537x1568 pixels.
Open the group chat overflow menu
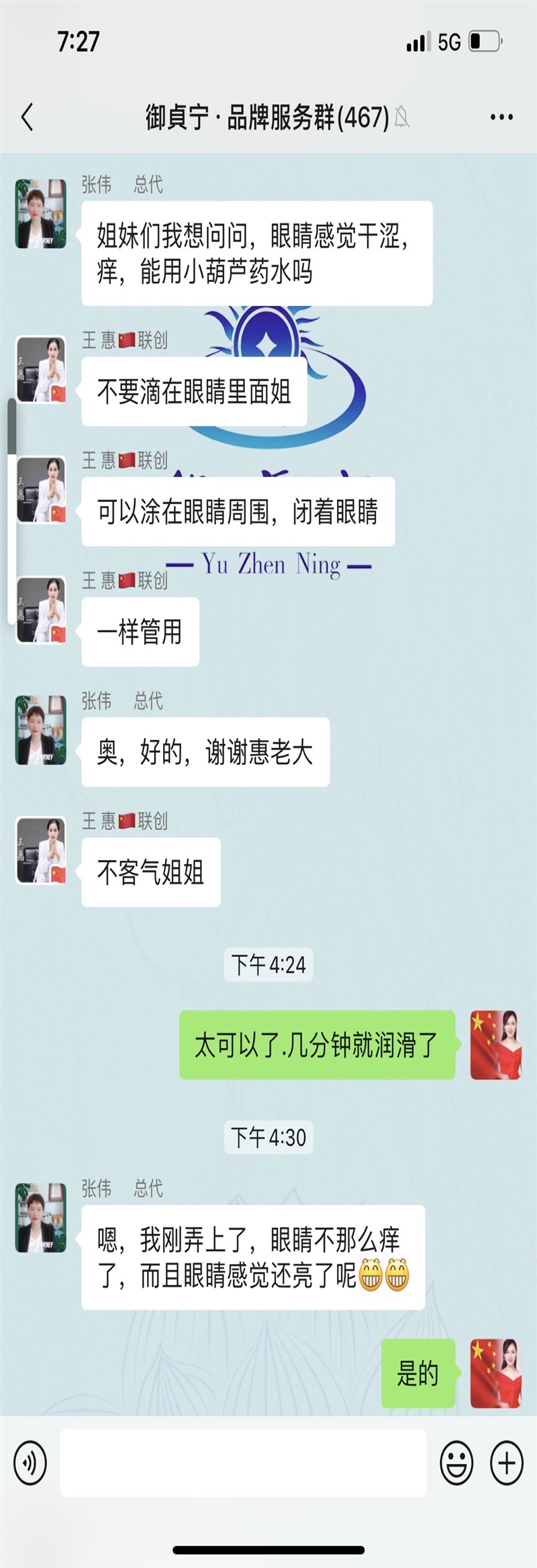(x=501, y=117)
